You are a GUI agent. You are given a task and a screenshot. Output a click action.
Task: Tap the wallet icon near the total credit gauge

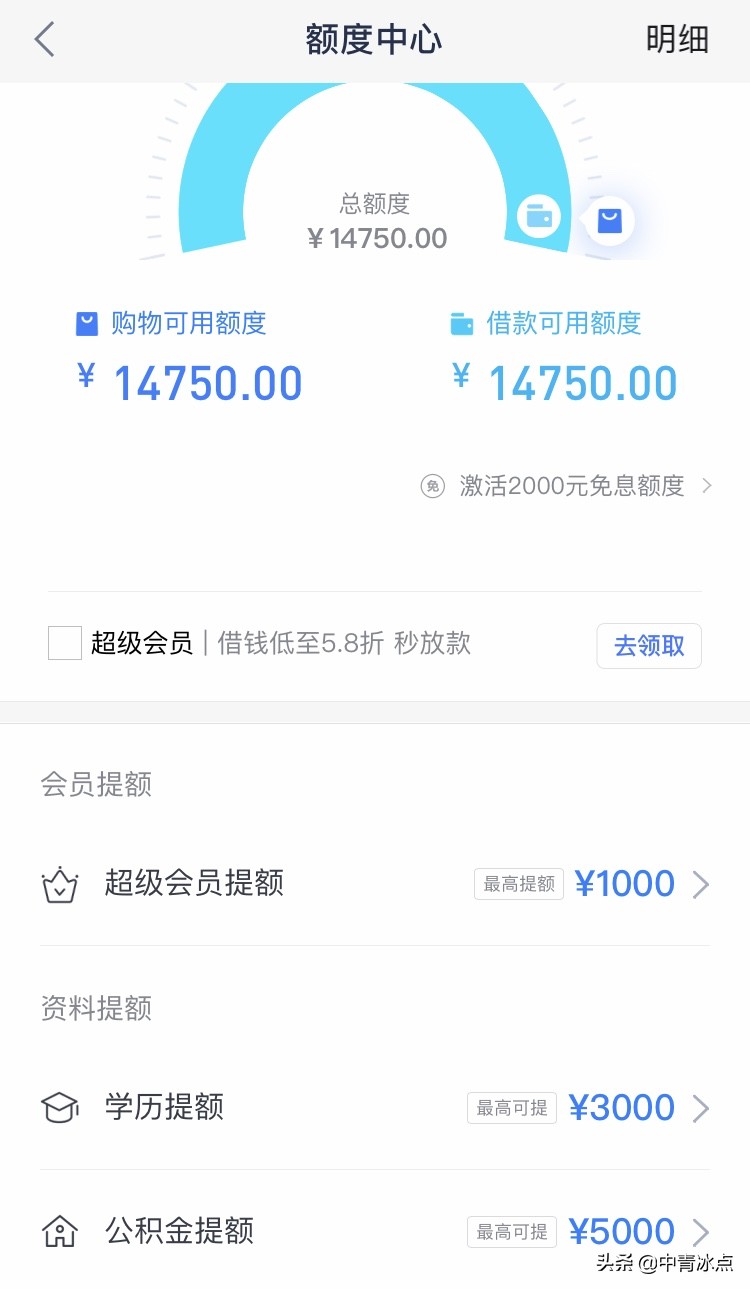[x=539, y=217]
